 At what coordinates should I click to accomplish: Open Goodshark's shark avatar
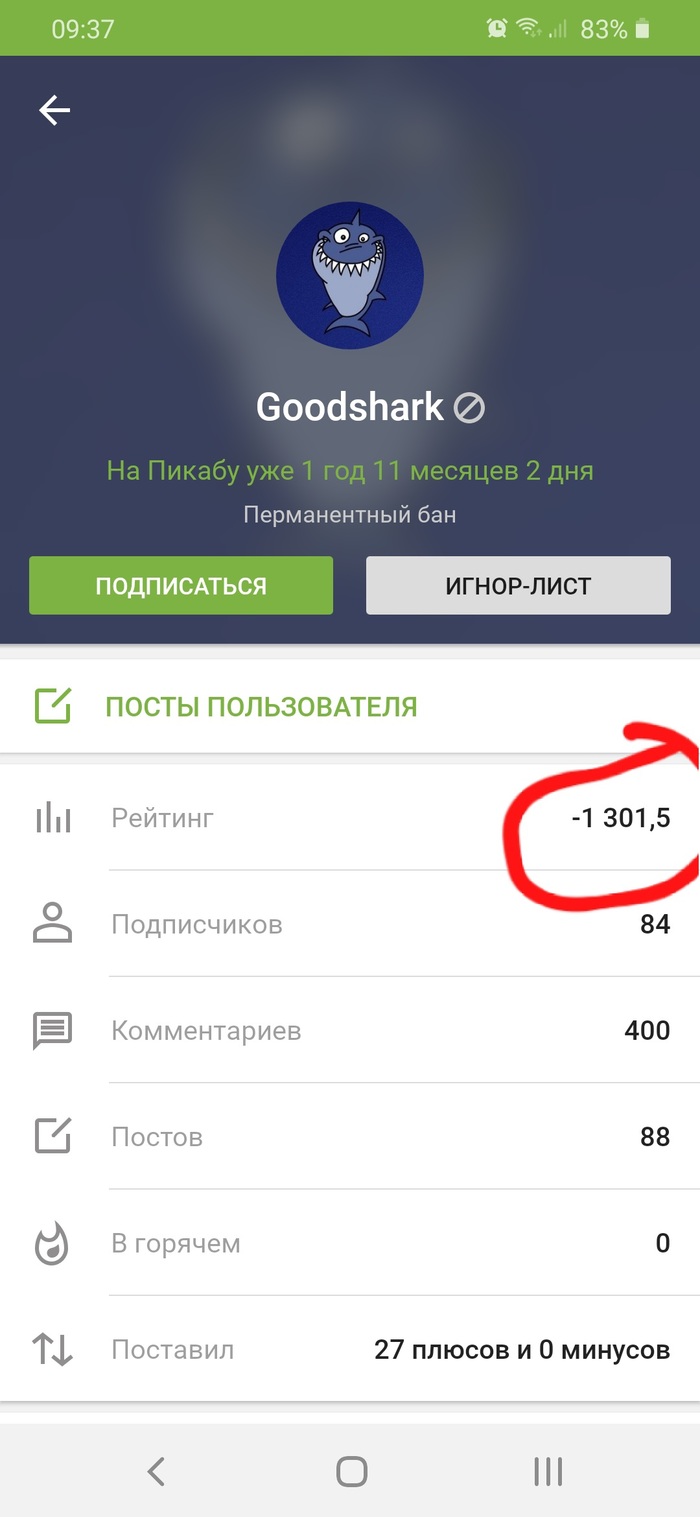point(350,274)
